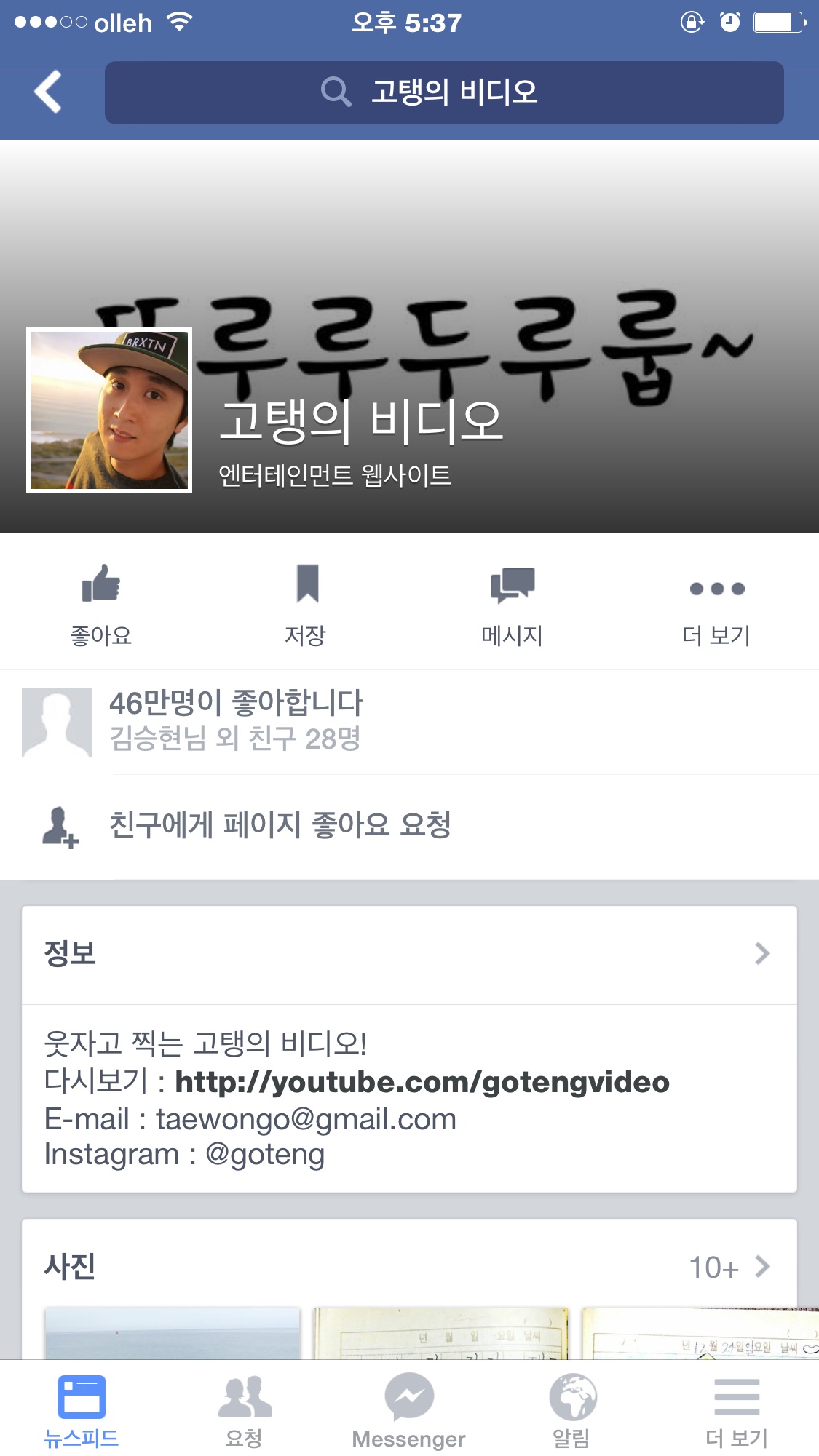This screenshot has height=1456, width=819.
Task: Invite friends with 친구에게 페이지 좋아요 요청
Action: pyautogui.click(x=280, y=825)
